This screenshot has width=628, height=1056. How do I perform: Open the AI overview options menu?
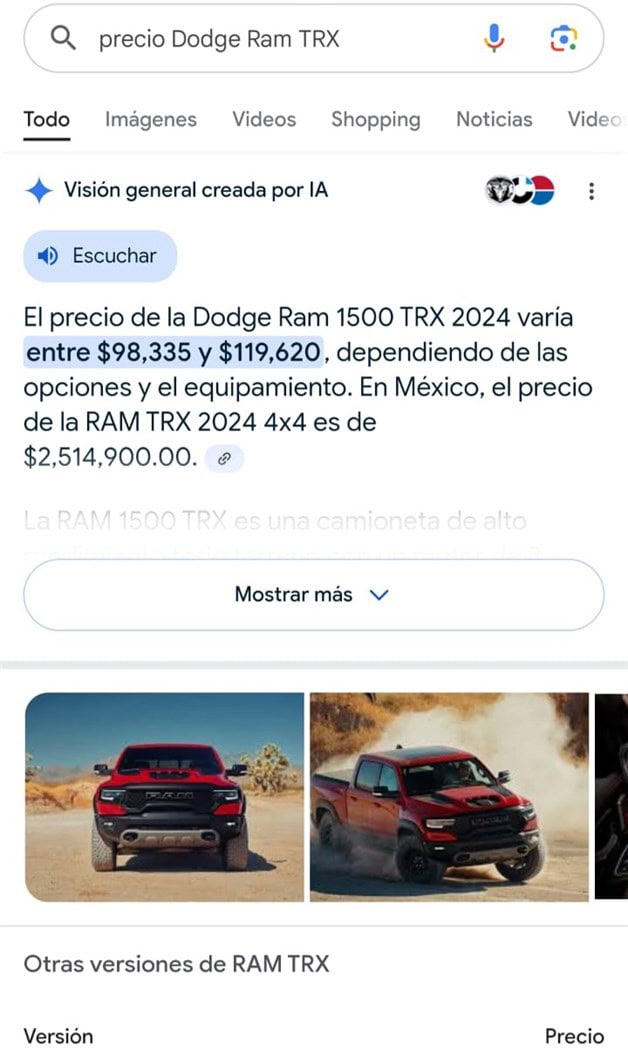pos(592,191)
